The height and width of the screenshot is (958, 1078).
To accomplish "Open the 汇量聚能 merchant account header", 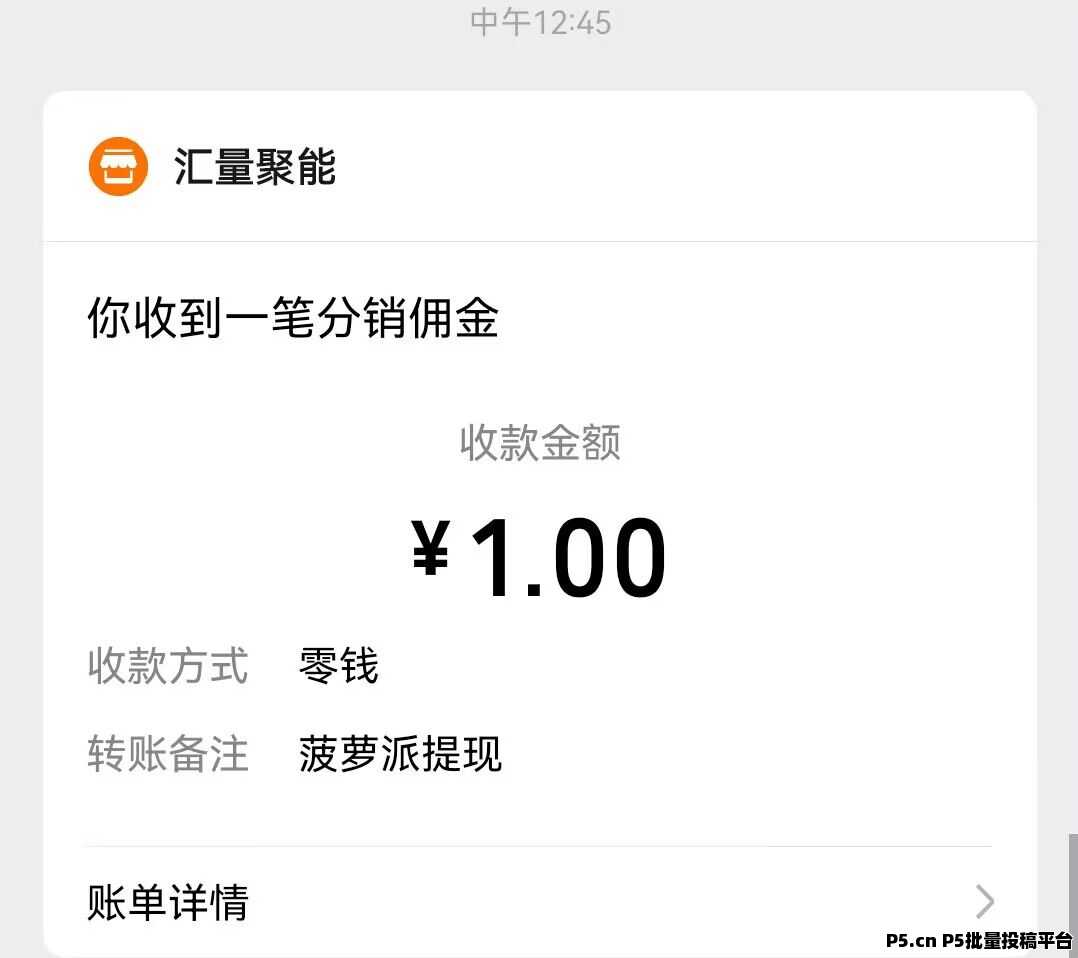I will pos(254,167).
